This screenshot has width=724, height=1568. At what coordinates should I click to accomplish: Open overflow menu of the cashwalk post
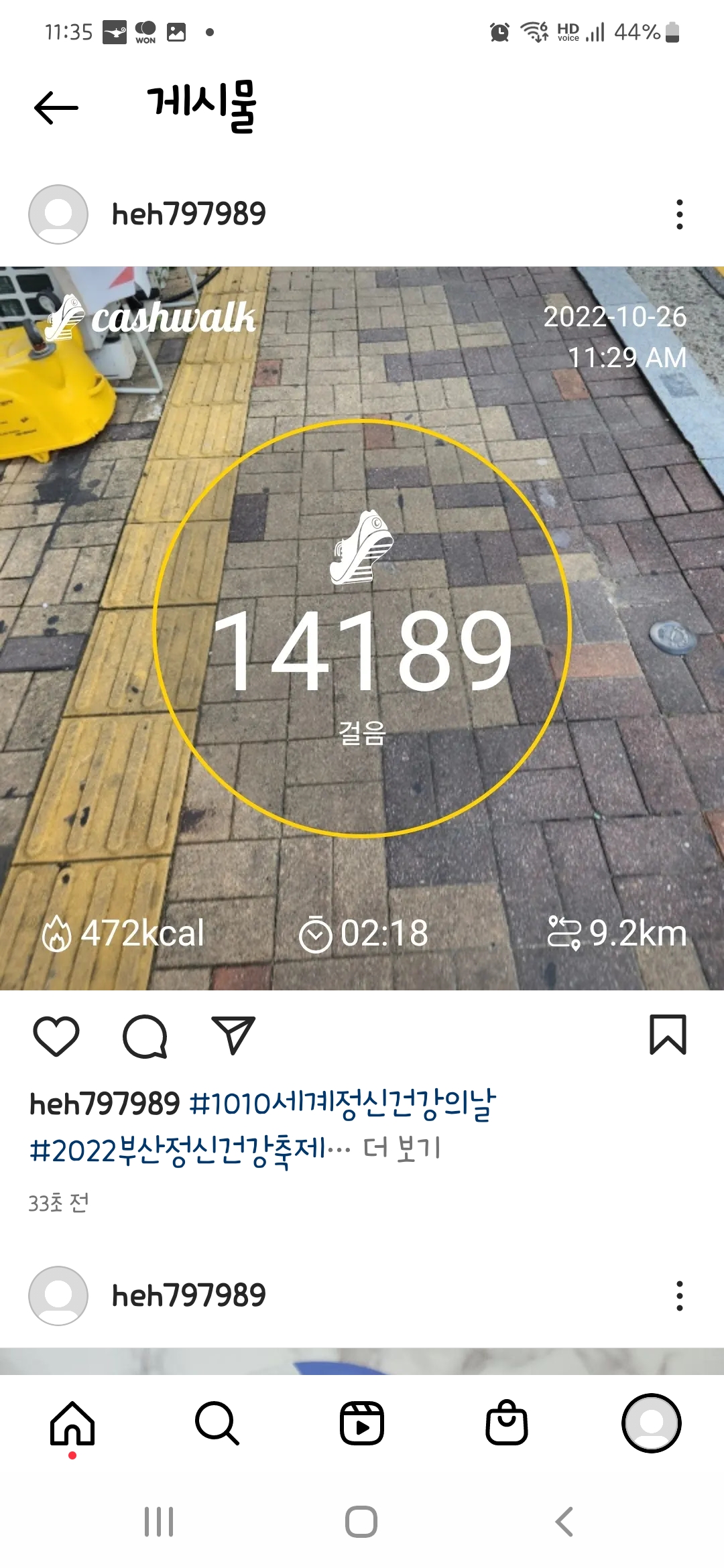[x=679, y=214]
